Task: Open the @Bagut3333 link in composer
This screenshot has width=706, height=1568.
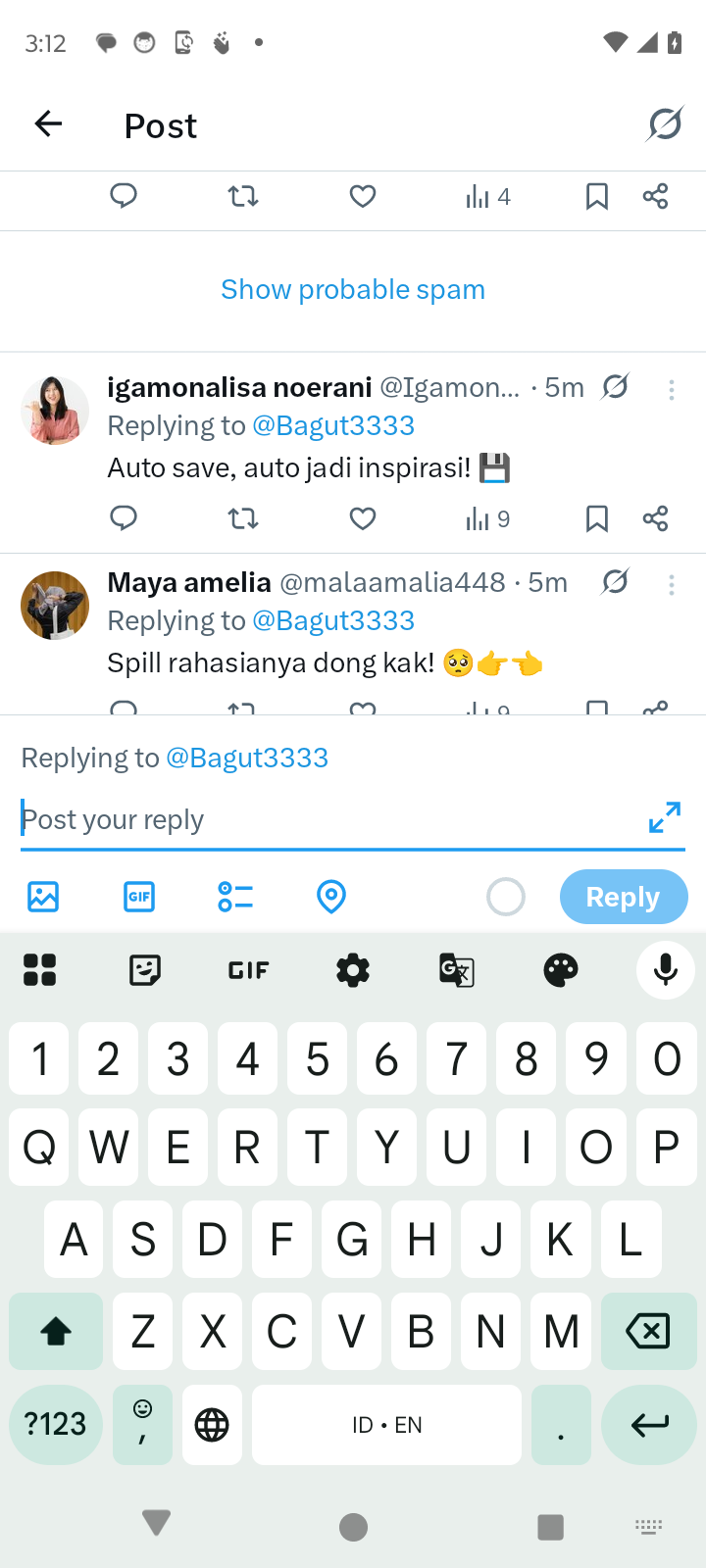Action: (247, 759)
